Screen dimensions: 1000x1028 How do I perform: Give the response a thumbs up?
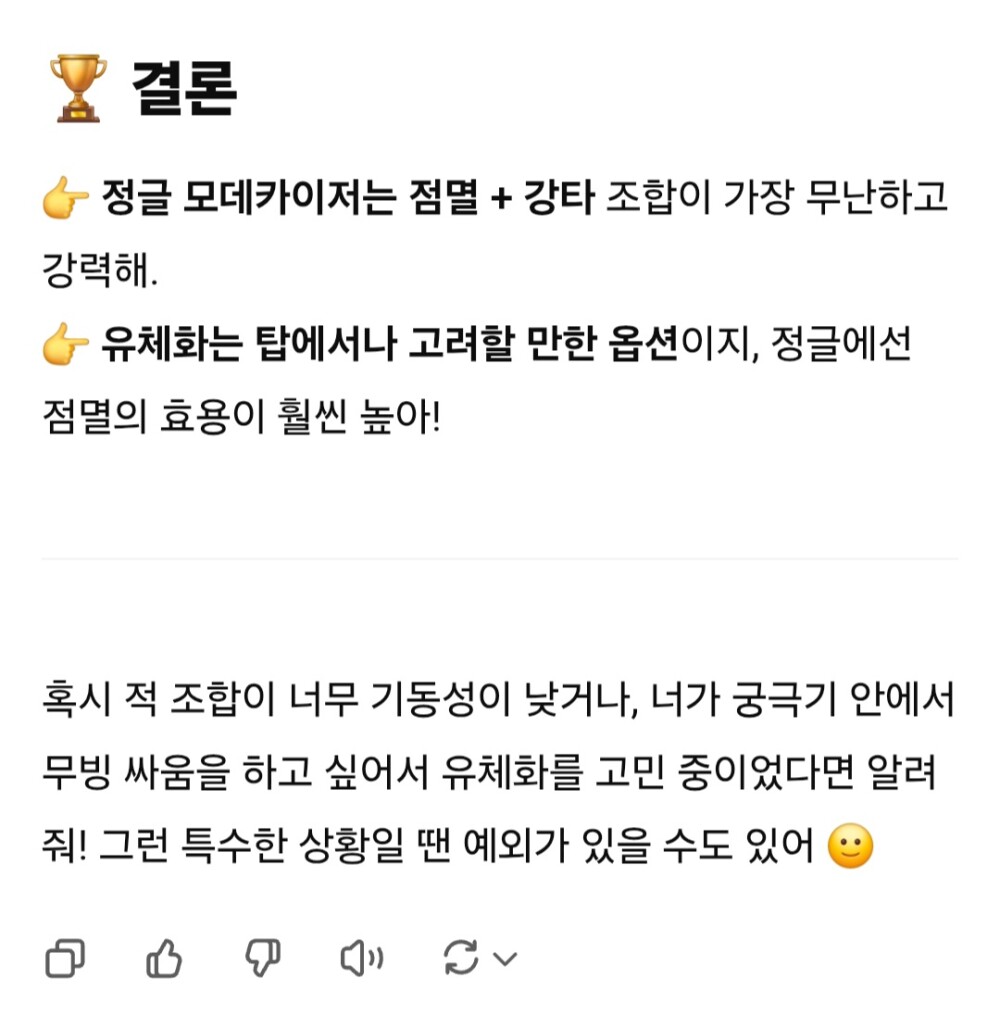(164, 959)
